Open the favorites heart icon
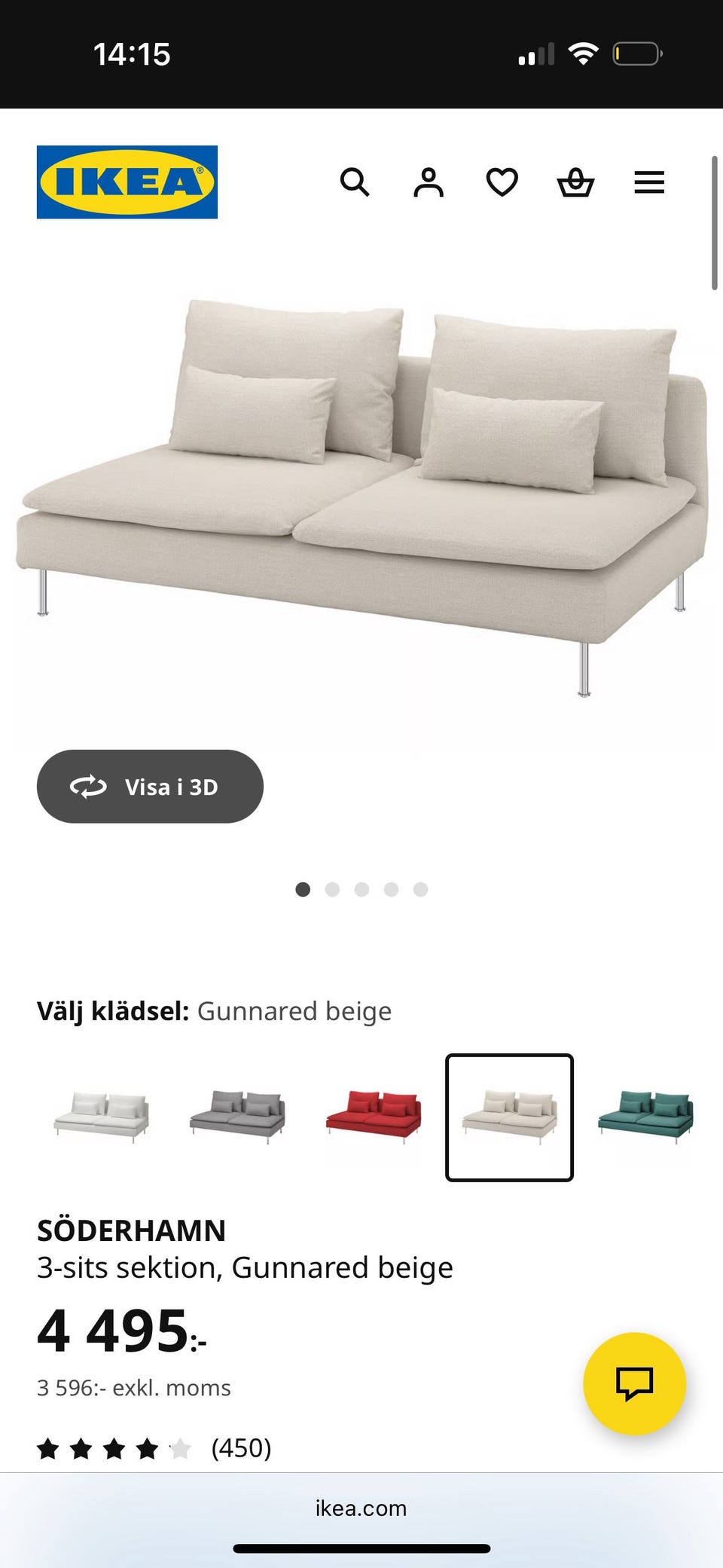The image size is (723, 1568). 502,182
